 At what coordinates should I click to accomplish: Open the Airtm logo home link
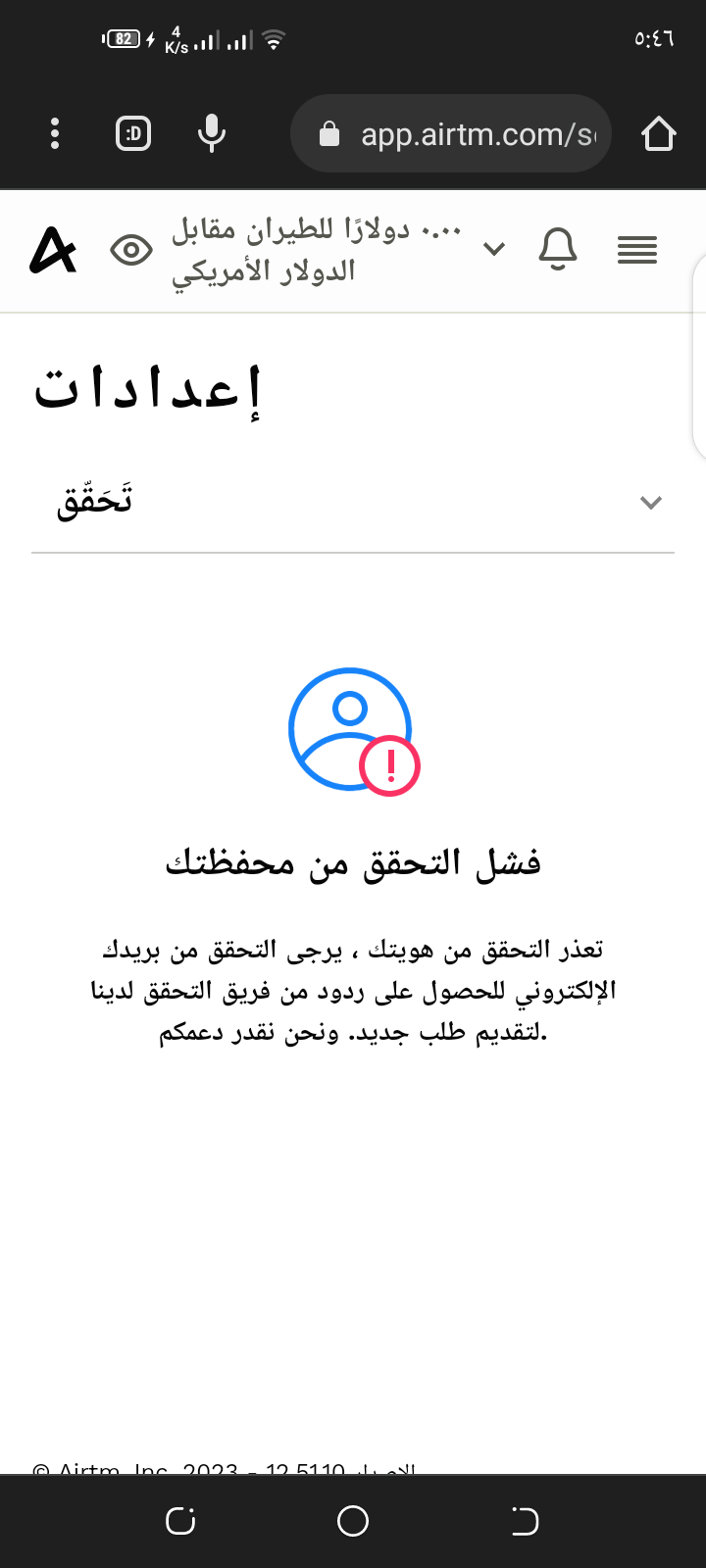[x=53, y=251]
